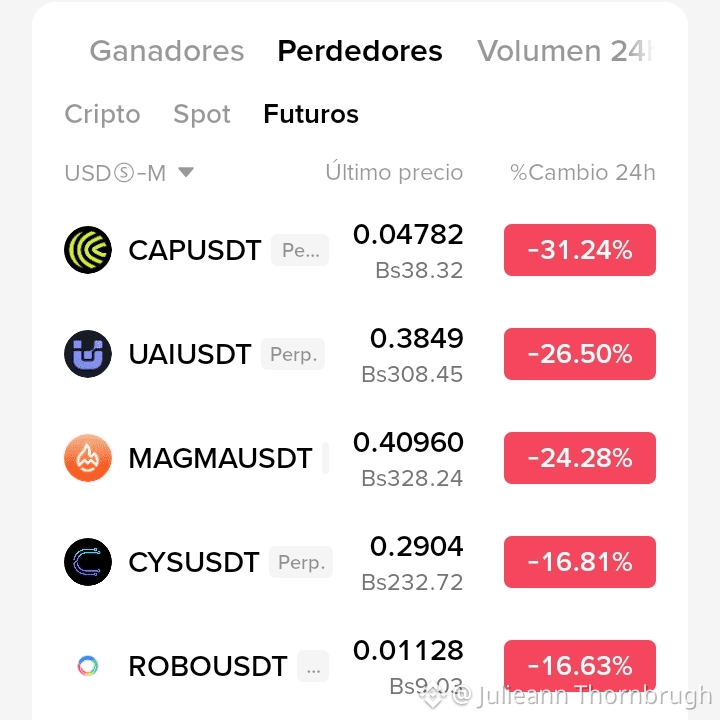Select the Perdedores tab
The width and height of the screenshot is (720, 720).
pyautogui.click(x=360, y=51)
